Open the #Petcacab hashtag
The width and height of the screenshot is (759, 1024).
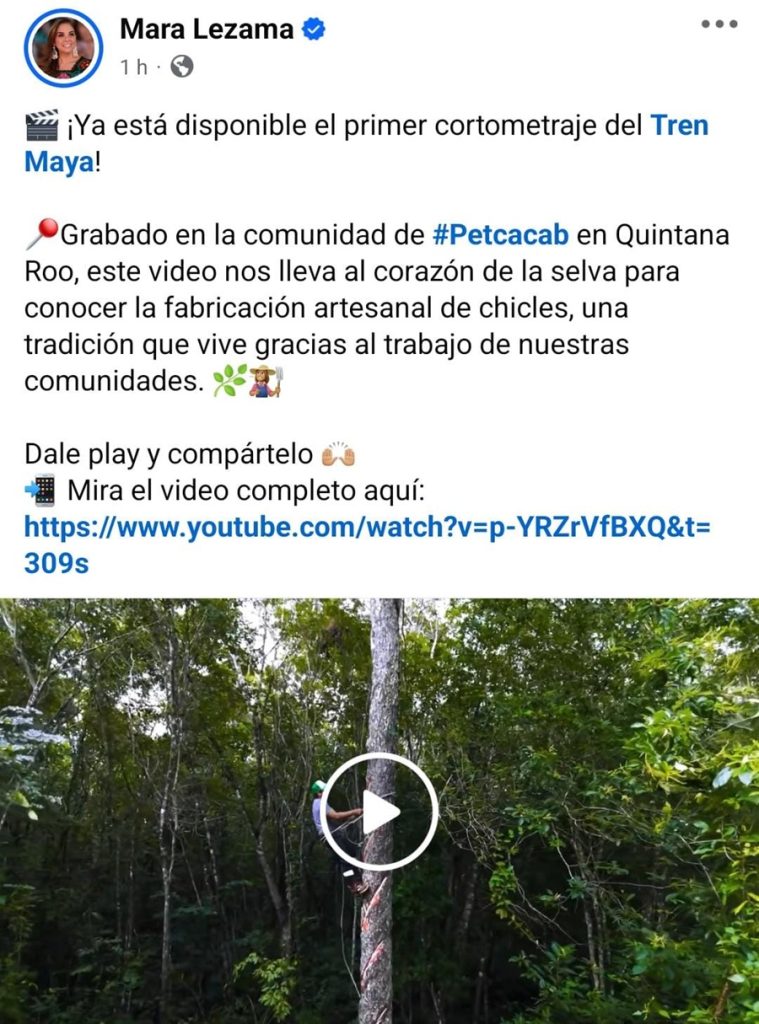point(500,235)
